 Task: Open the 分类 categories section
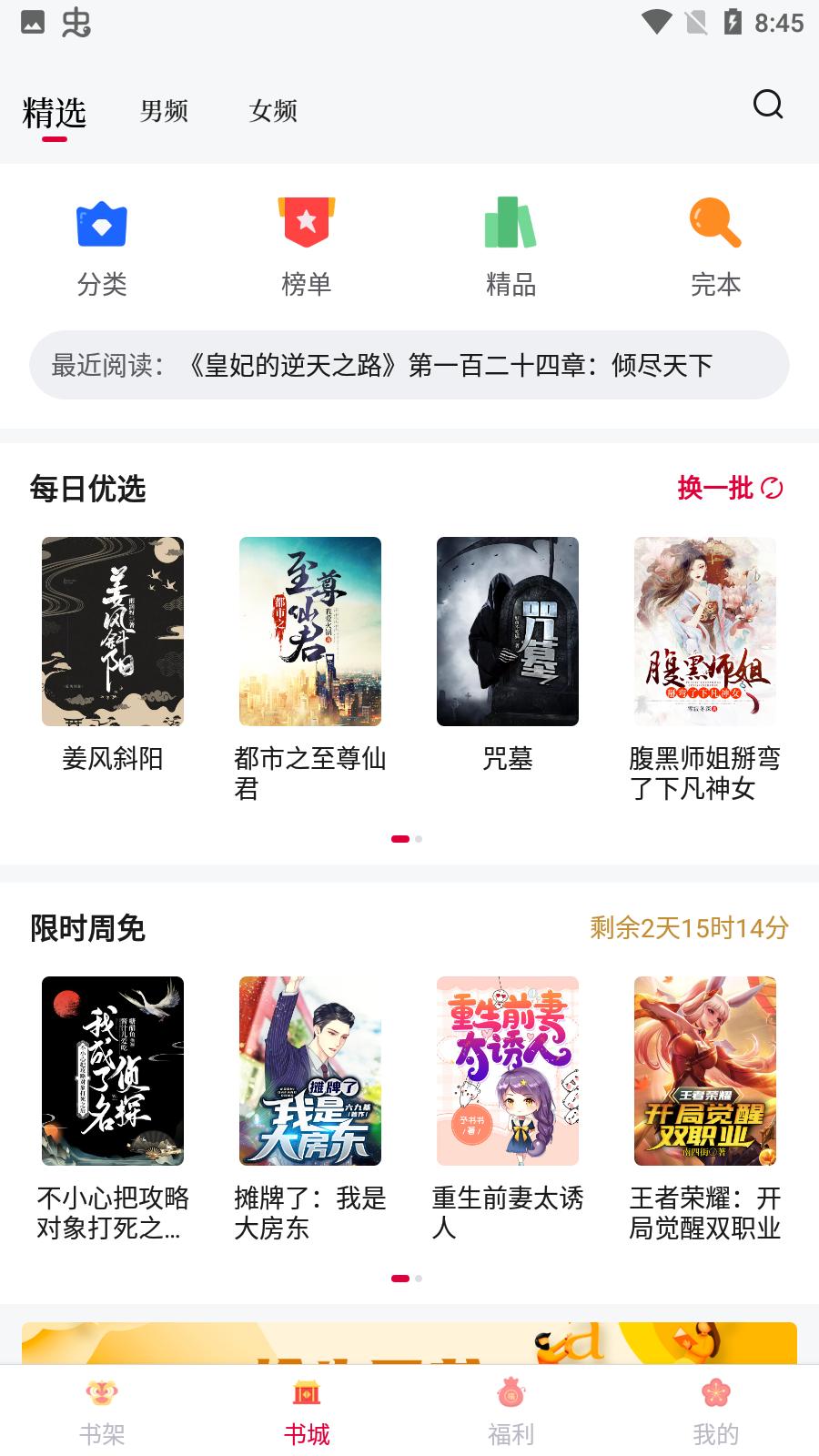coord(102,248)
